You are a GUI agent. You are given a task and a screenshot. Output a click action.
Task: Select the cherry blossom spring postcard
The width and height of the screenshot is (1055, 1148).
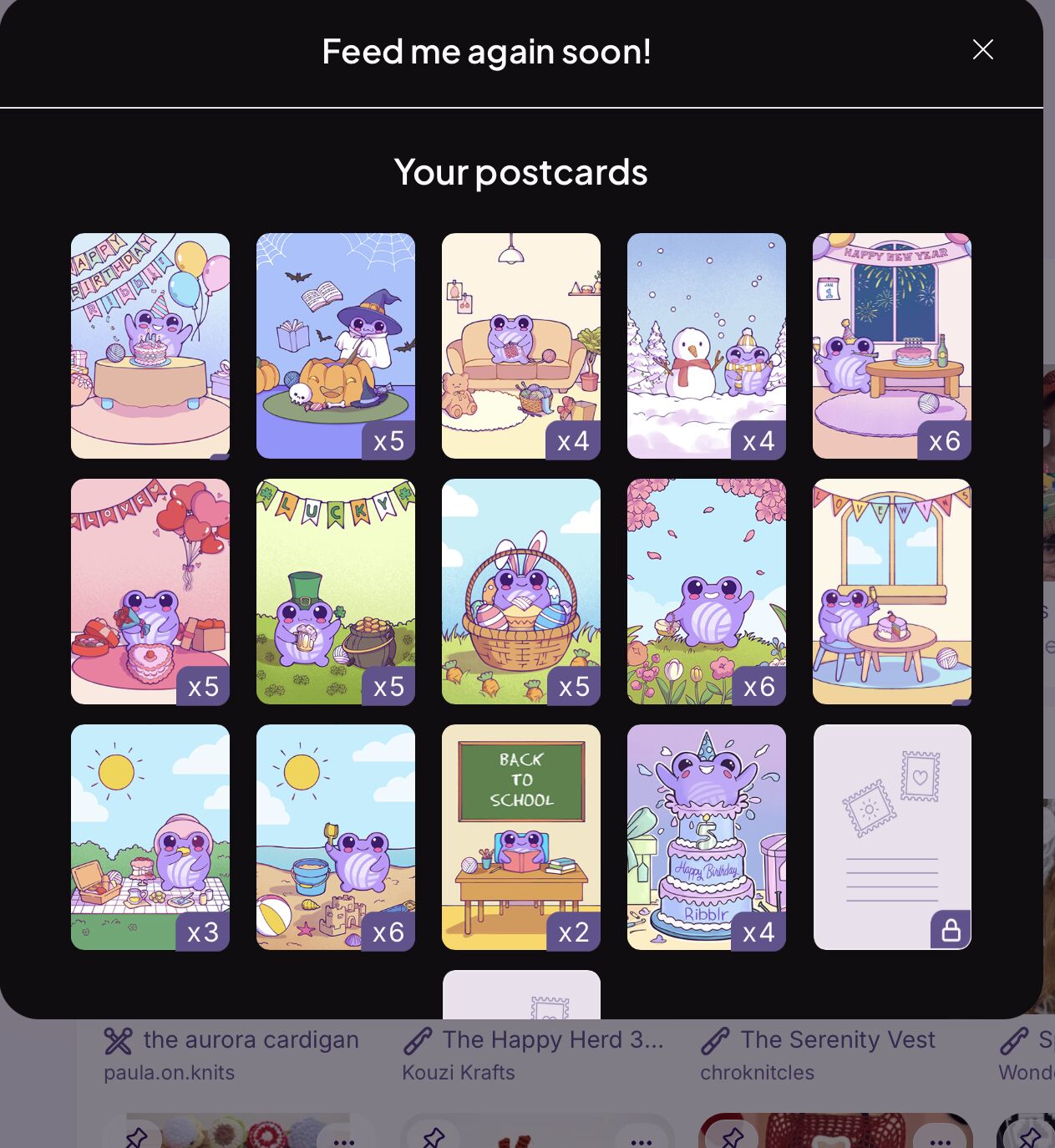pos(706,591)
